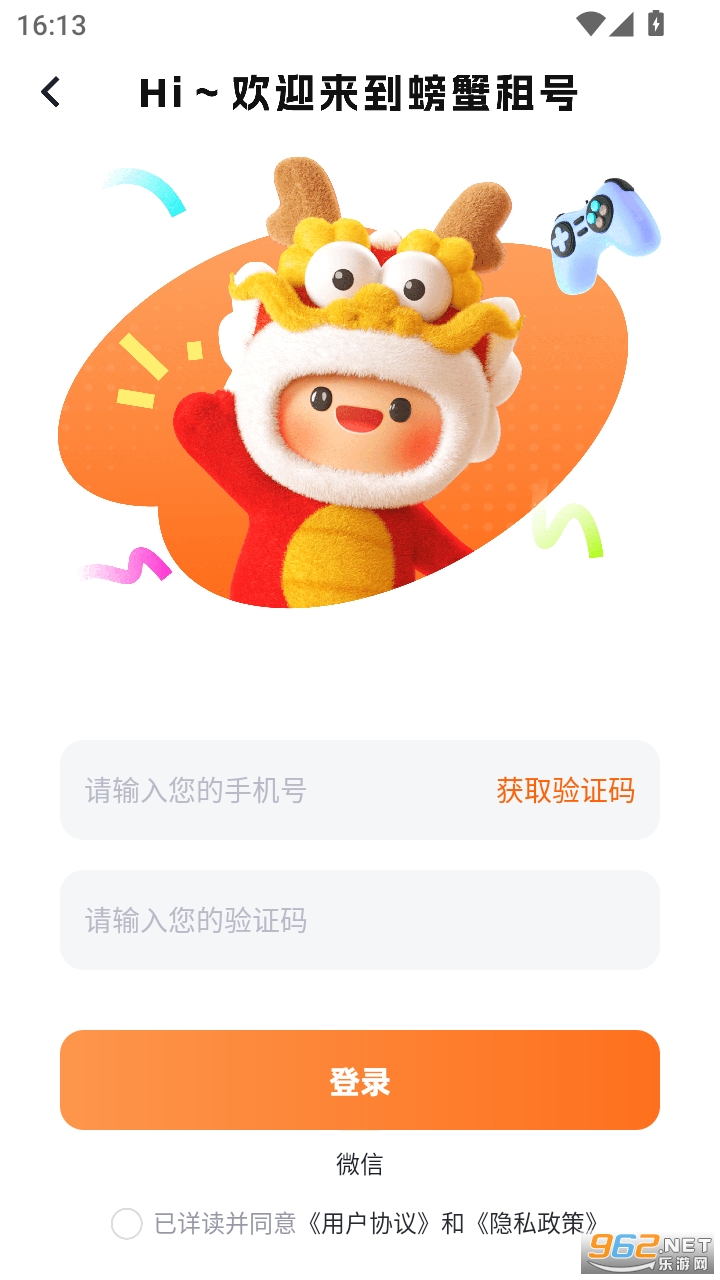Tap the dragon mascot illustration
720x1280 pixels.
[360, 390]
